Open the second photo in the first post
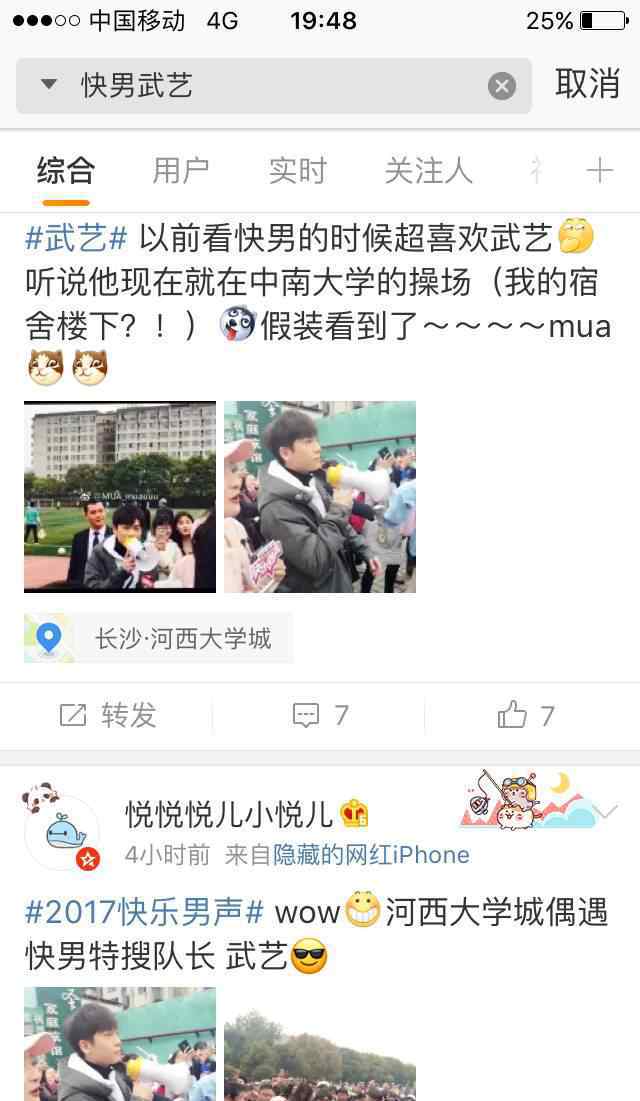The image size is (640, 1101). 320,496
